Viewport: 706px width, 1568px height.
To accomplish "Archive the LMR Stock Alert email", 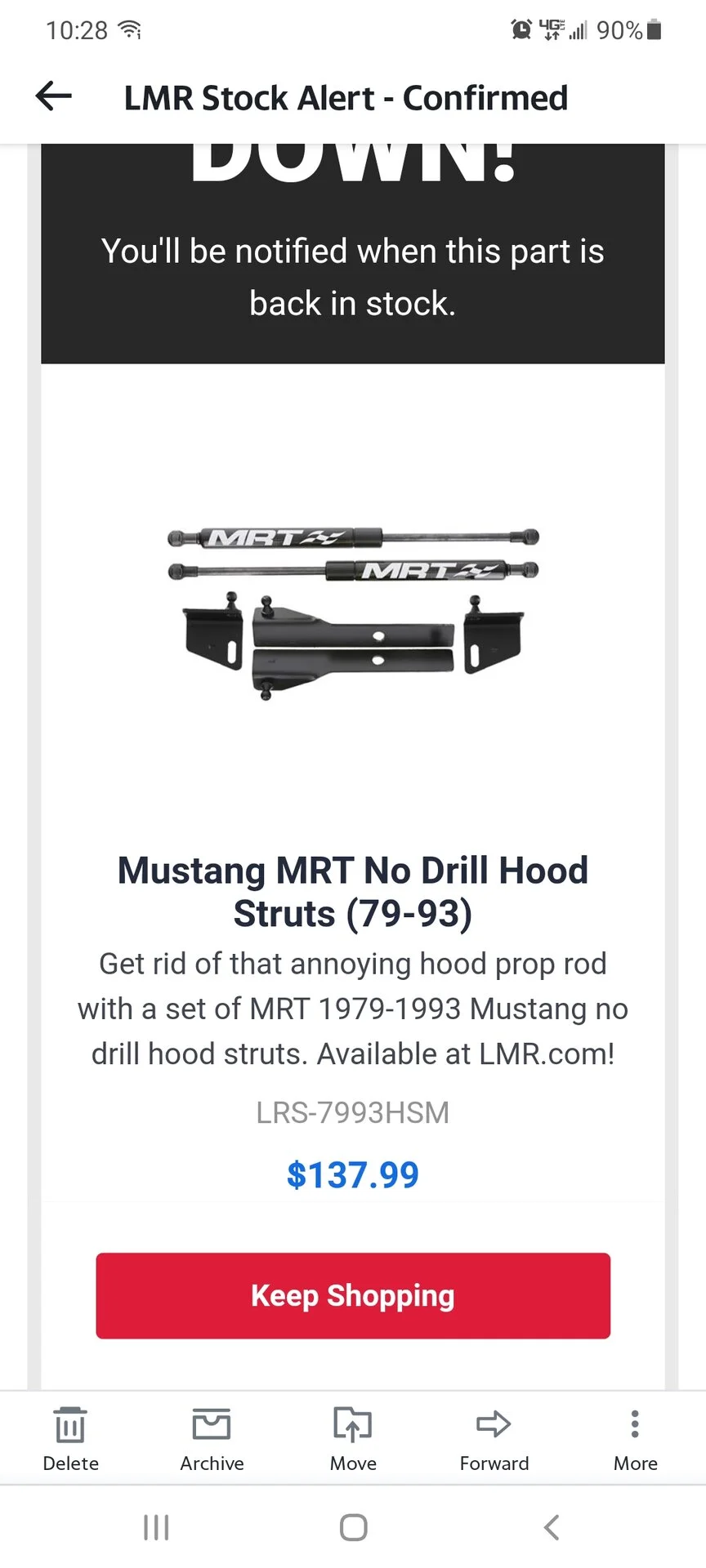I will pos(212,1439).
